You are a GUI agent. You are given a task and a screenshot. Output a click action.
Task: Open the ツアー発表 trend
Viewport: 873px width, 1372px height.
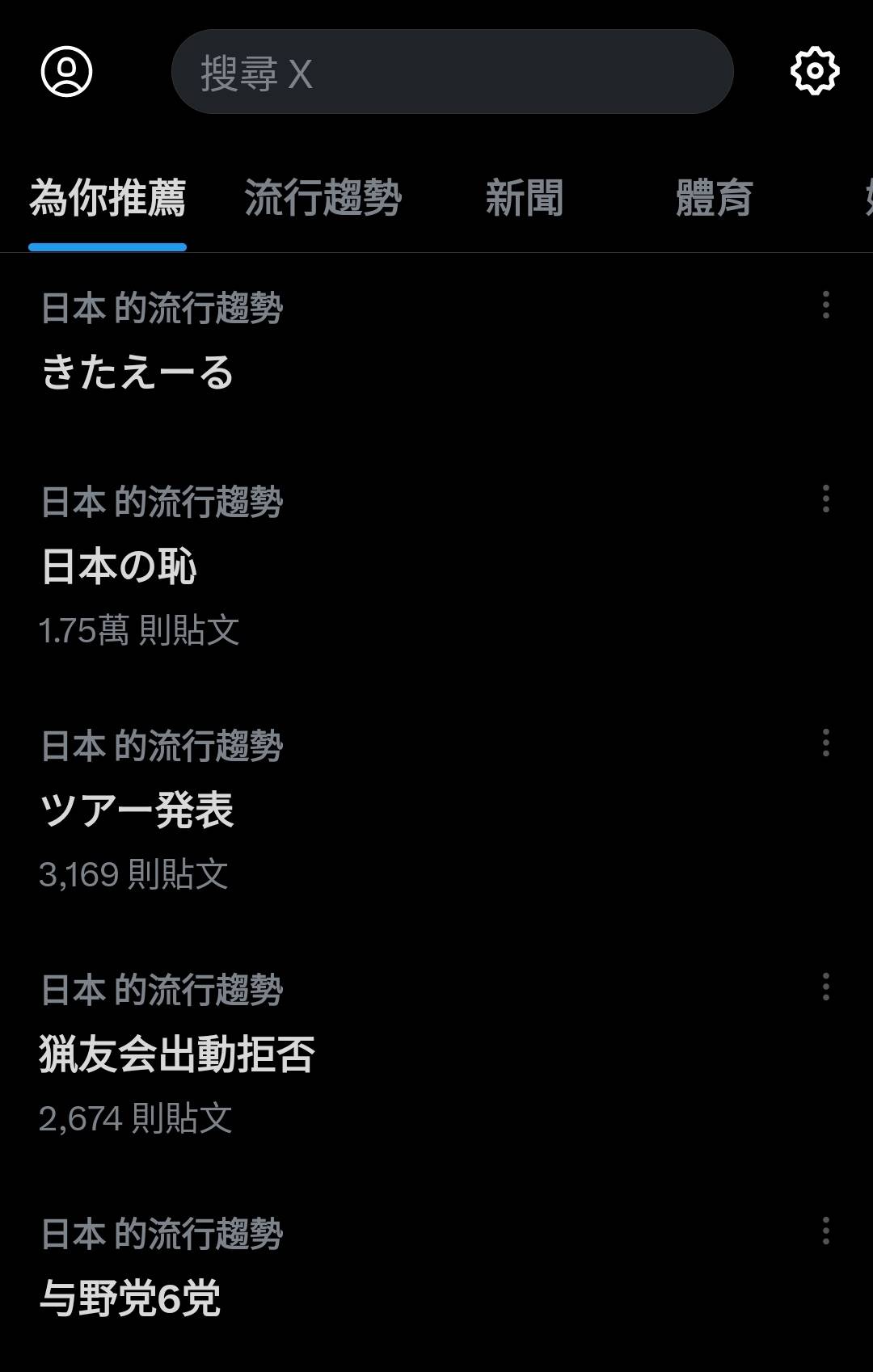[137, 810]
